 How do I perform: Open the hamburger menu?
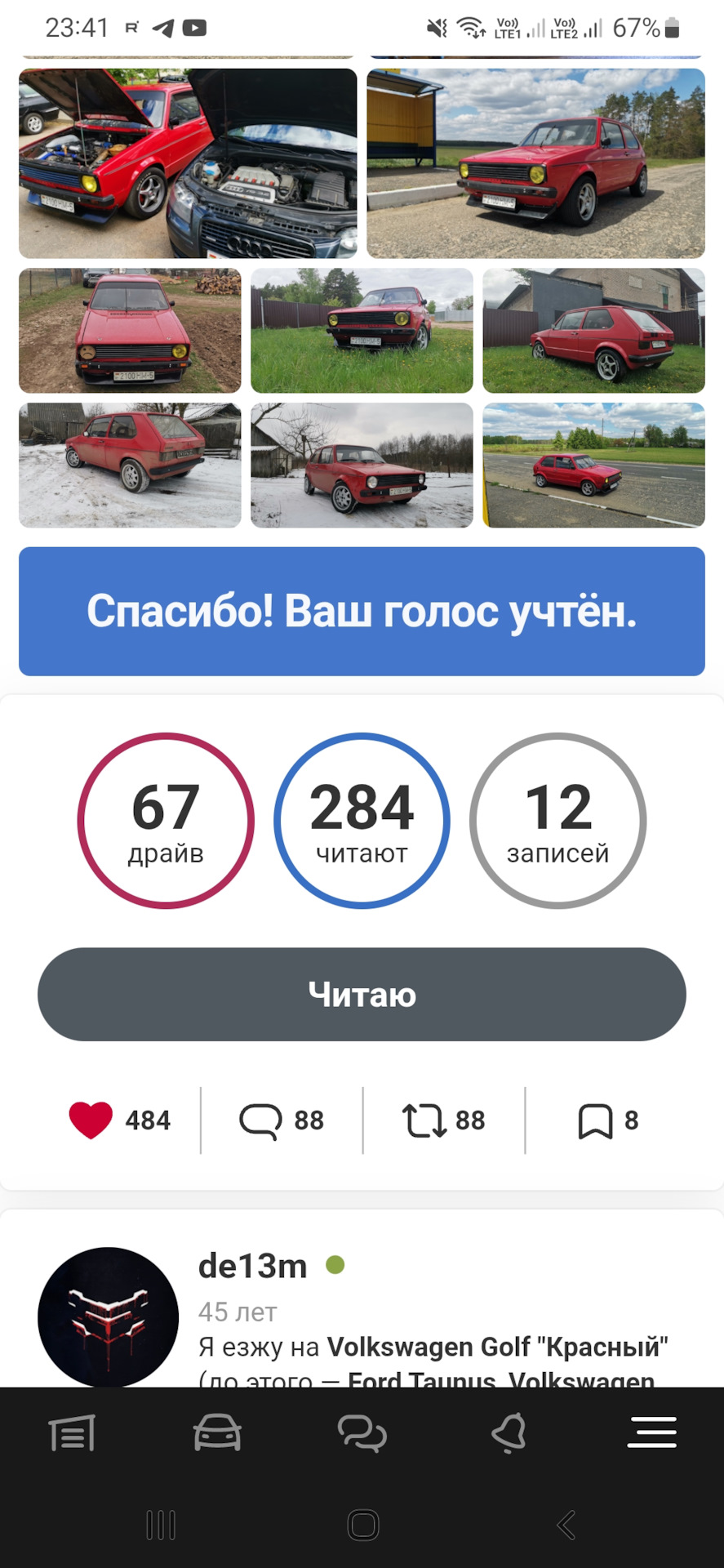click(651, 1433)
